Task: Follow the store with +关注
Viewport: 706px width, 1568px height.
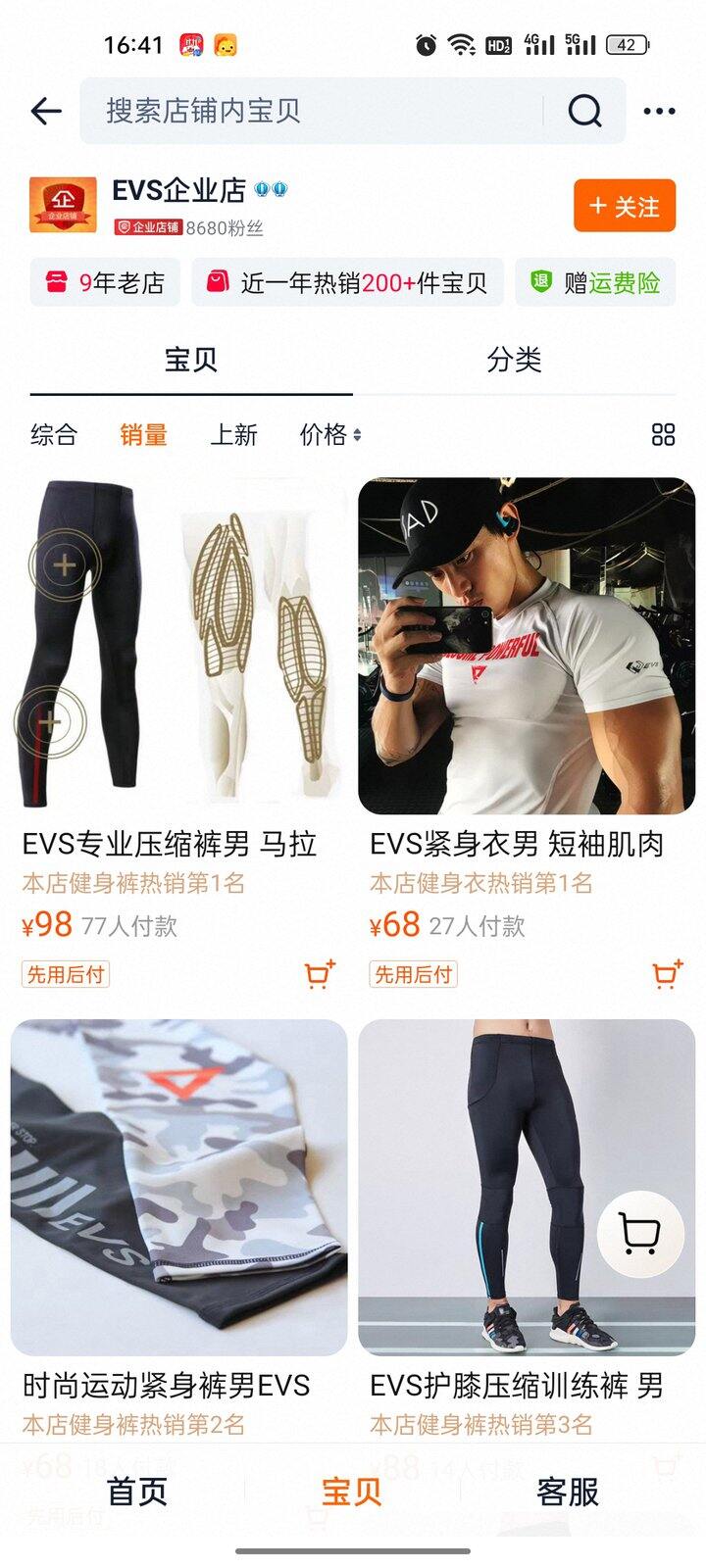Action: tap(625, 206)
